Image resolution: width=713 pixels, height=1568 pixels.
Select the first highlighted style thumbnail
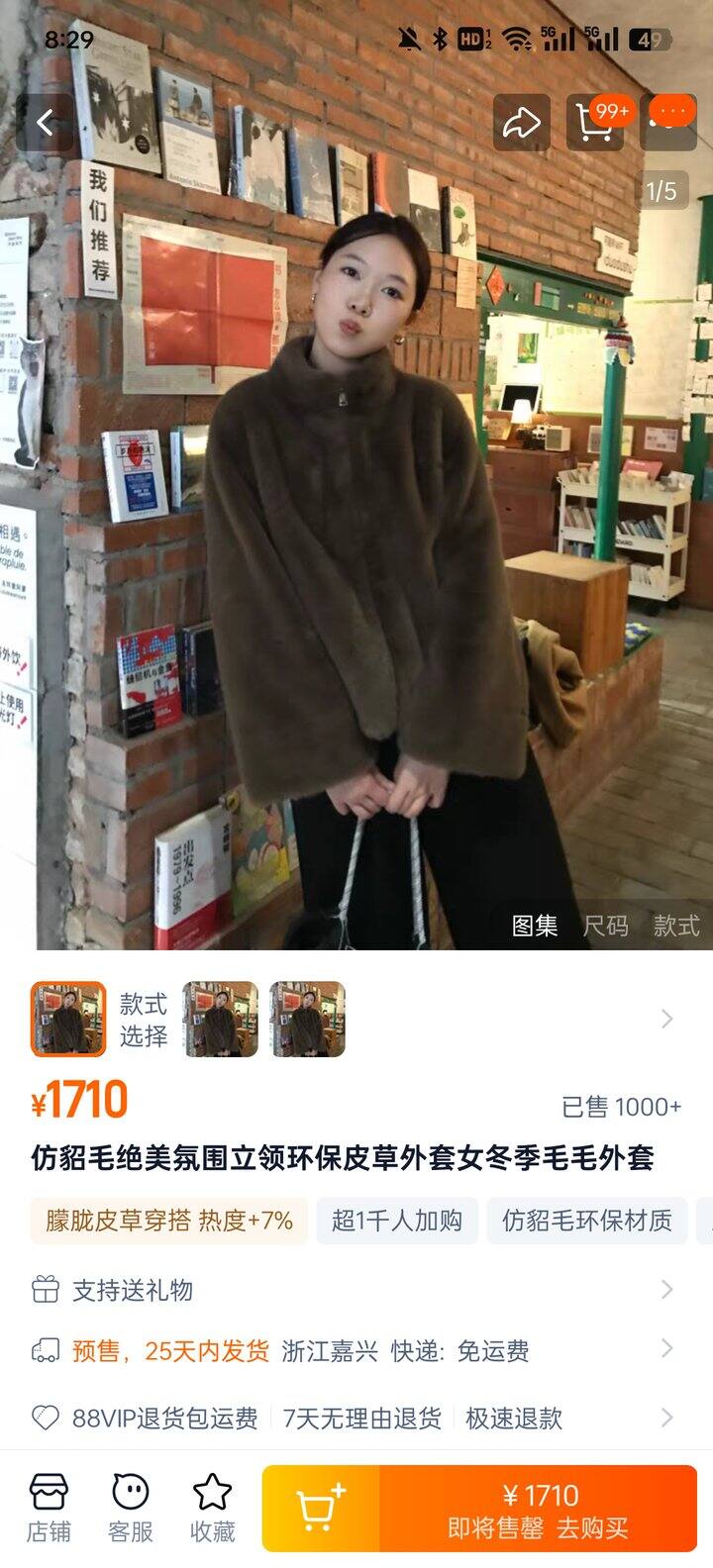[x=68, y=1019]
